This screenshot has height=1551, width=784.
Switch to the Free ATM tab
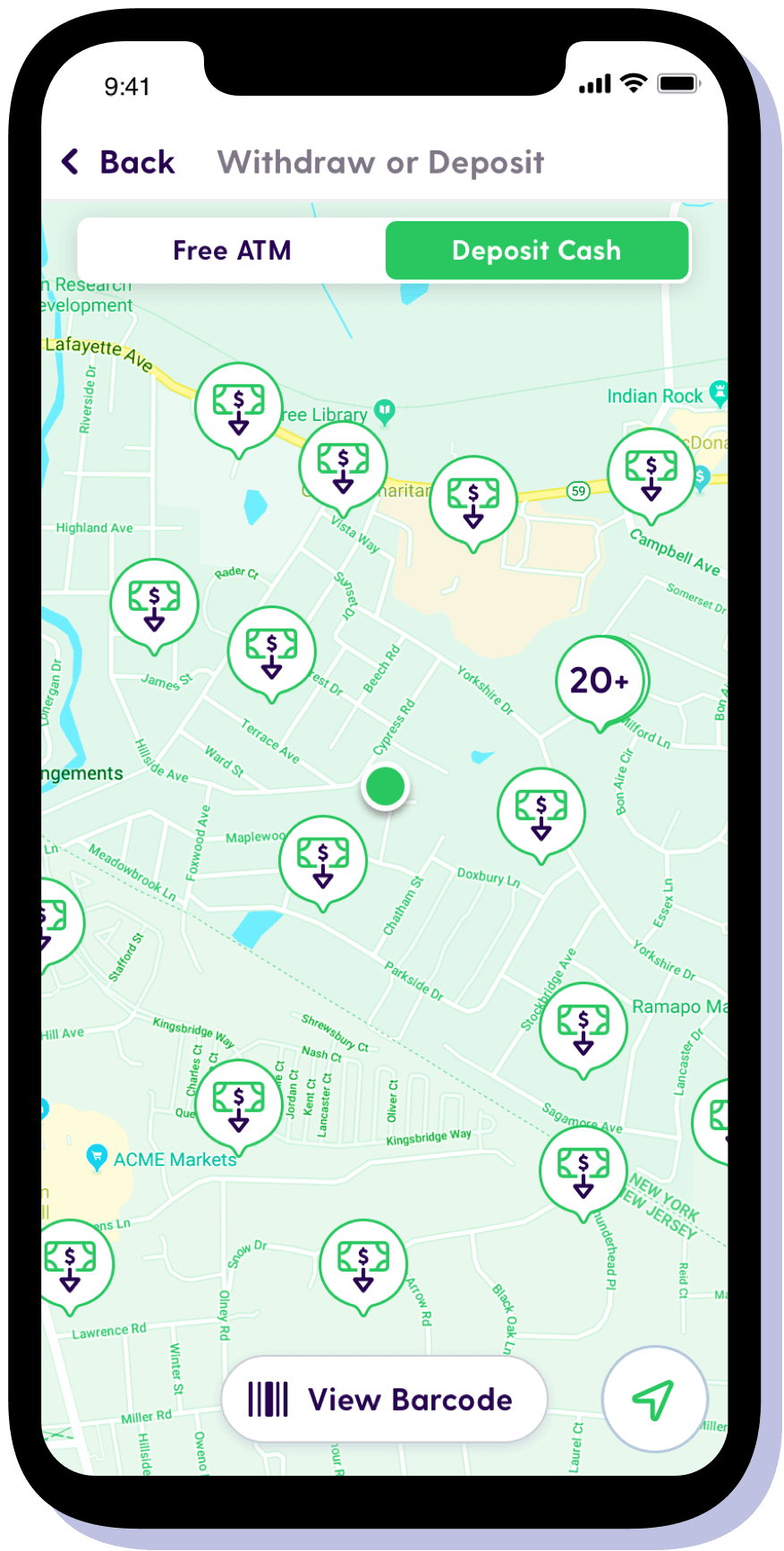pyautogui.click(x=232, y=251)
